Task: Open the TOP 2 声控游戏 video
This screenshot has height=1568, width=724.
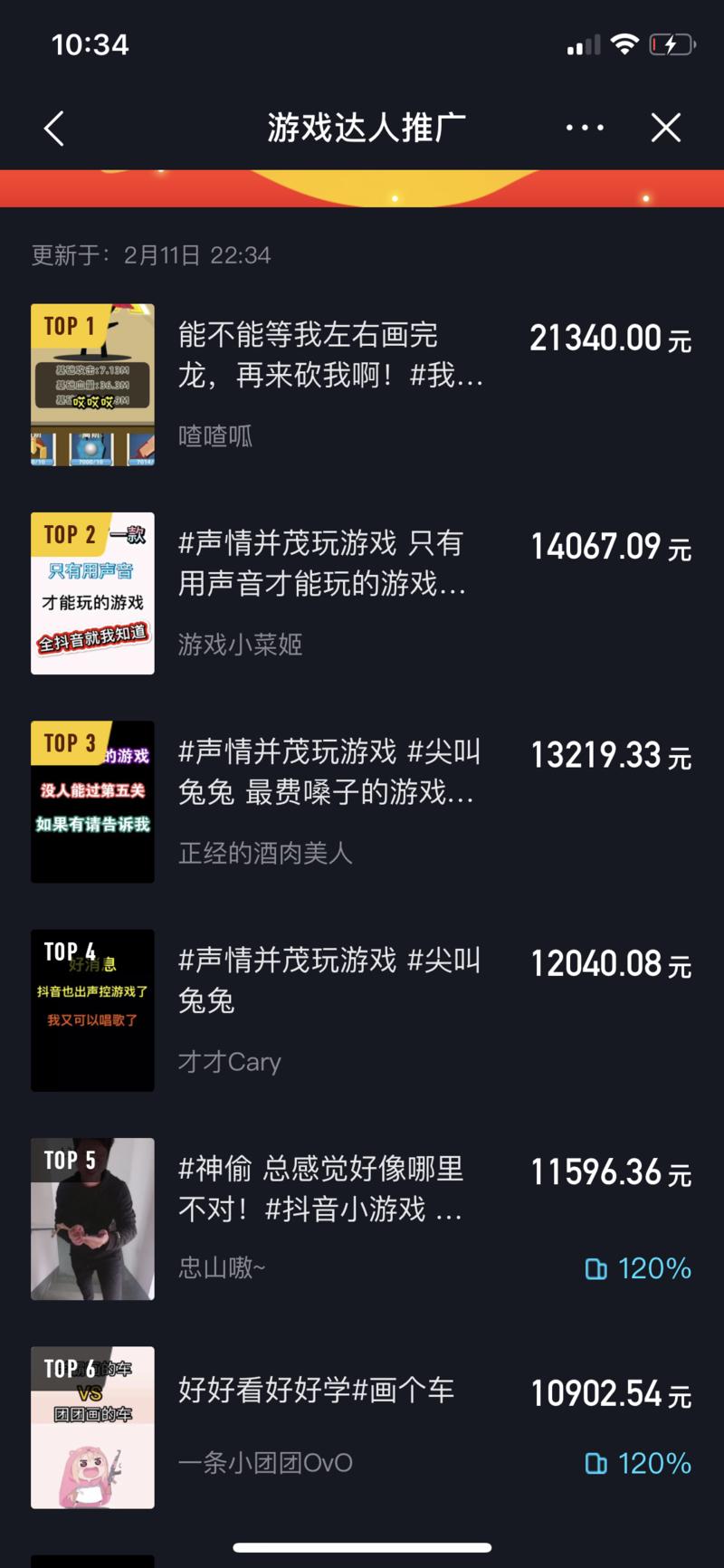Action: click(92, 593)
